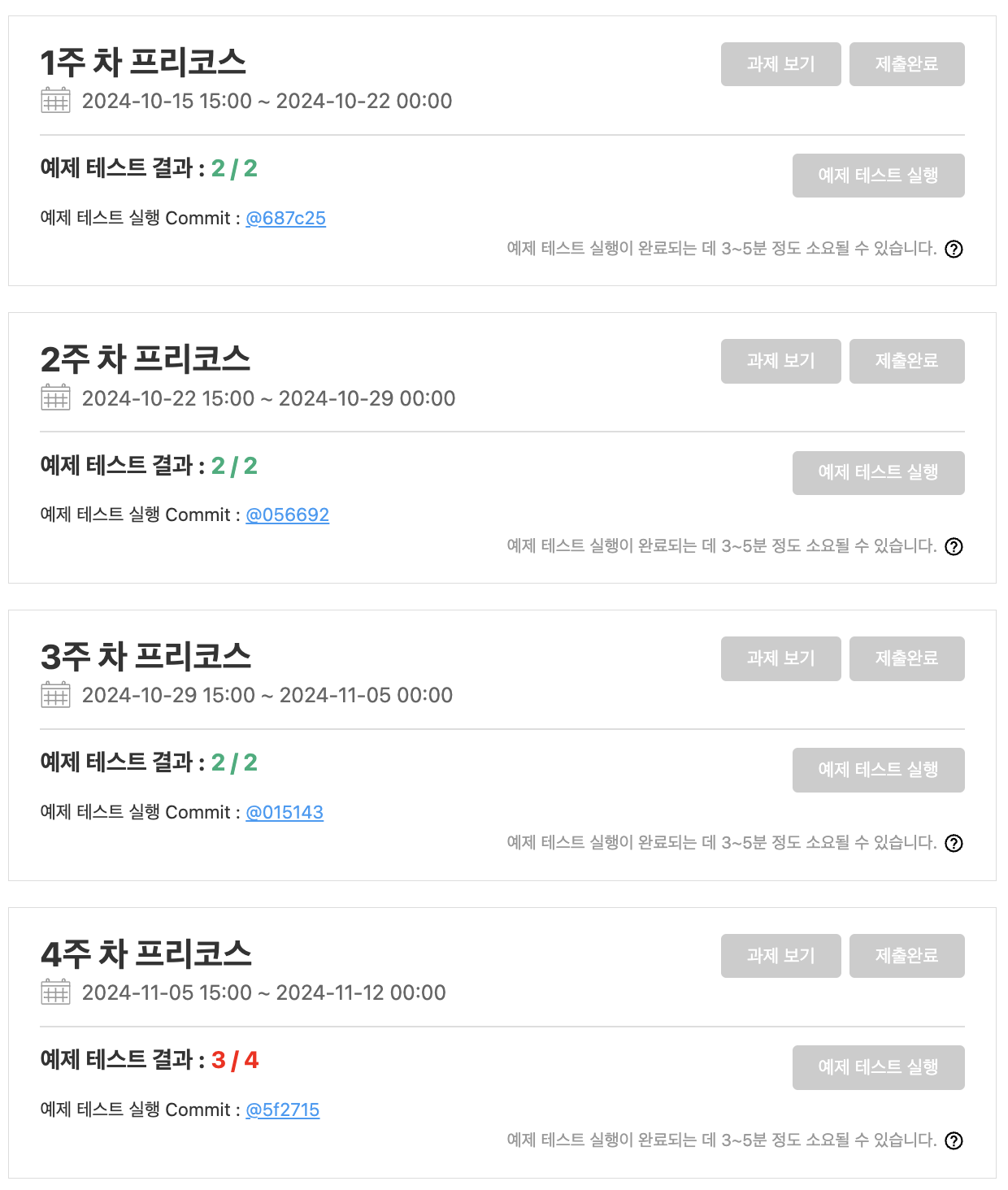
Task: Run example test for 2주 차 프리코스
Action: [x=878, y=473]
